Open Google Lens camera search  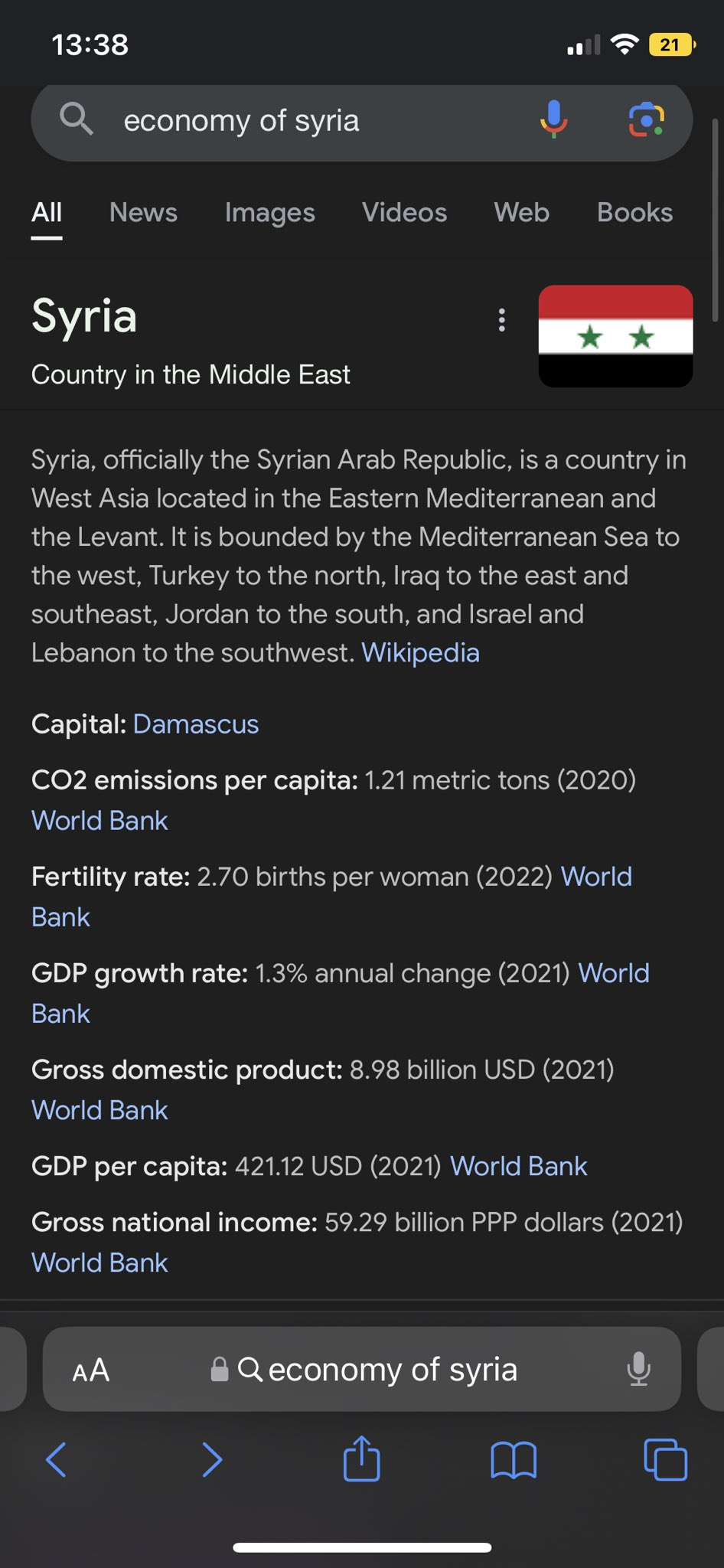coord(647,120)
